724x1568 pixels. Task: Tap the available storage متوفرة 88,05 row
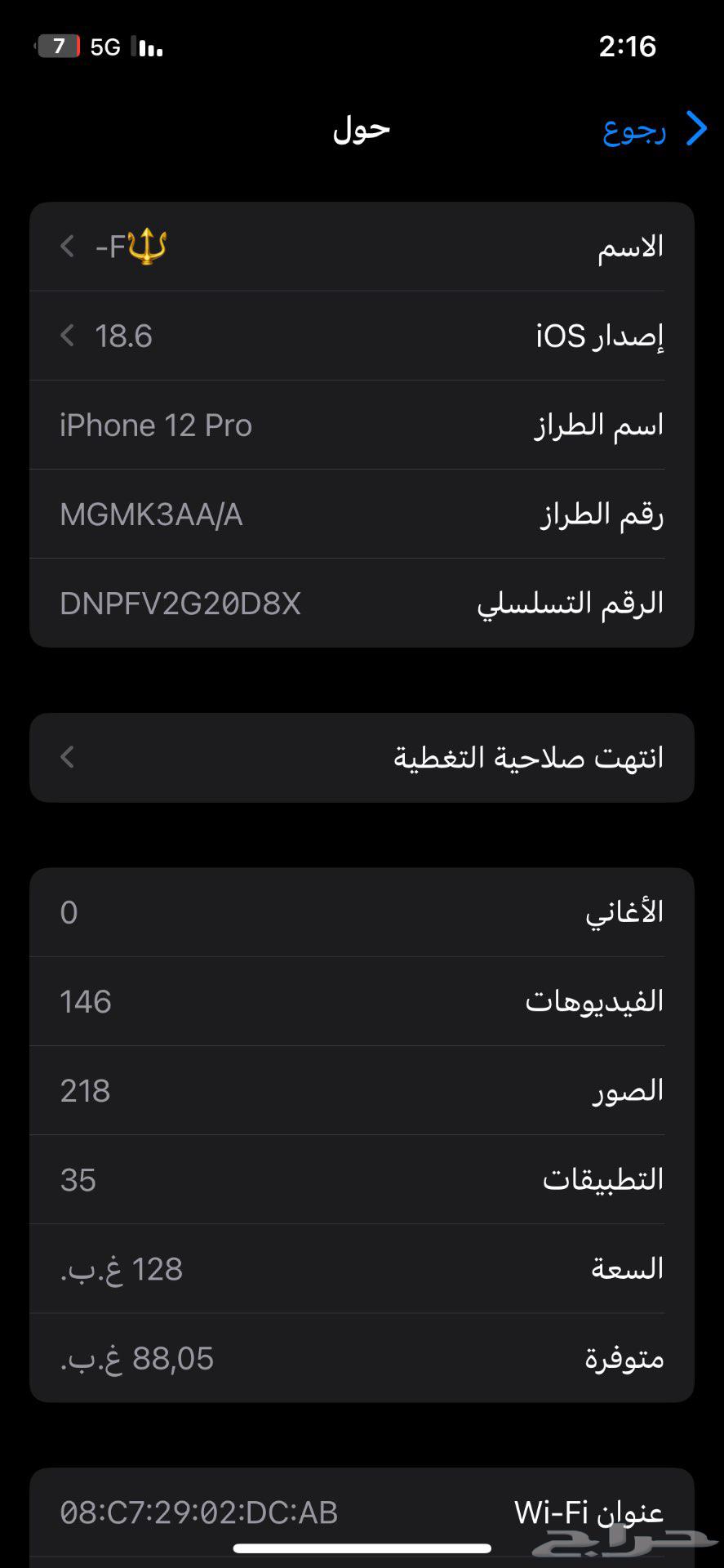[362, 1357]
